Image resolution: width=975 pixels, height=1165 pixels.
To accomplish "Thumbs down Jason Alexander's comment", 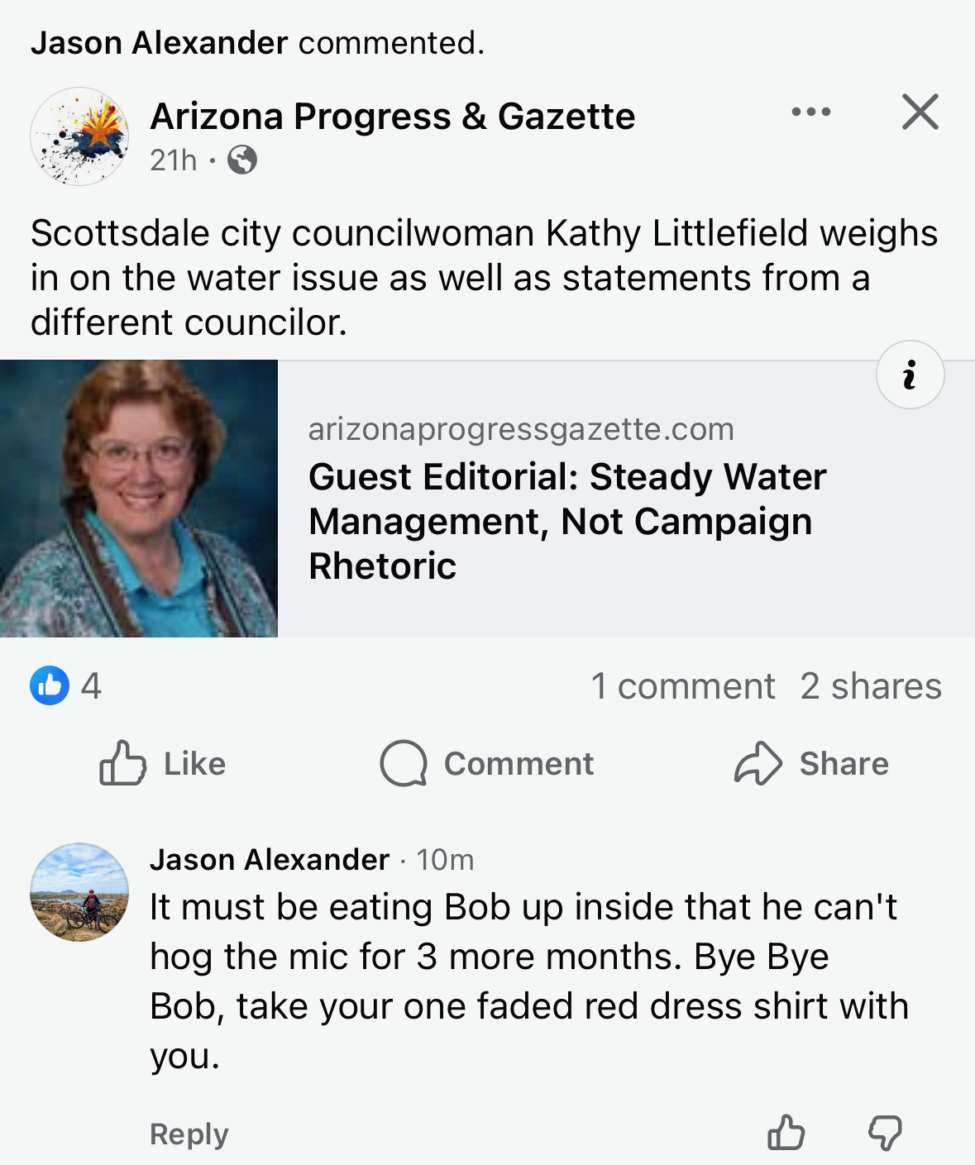I will (x=885, y=1133).
